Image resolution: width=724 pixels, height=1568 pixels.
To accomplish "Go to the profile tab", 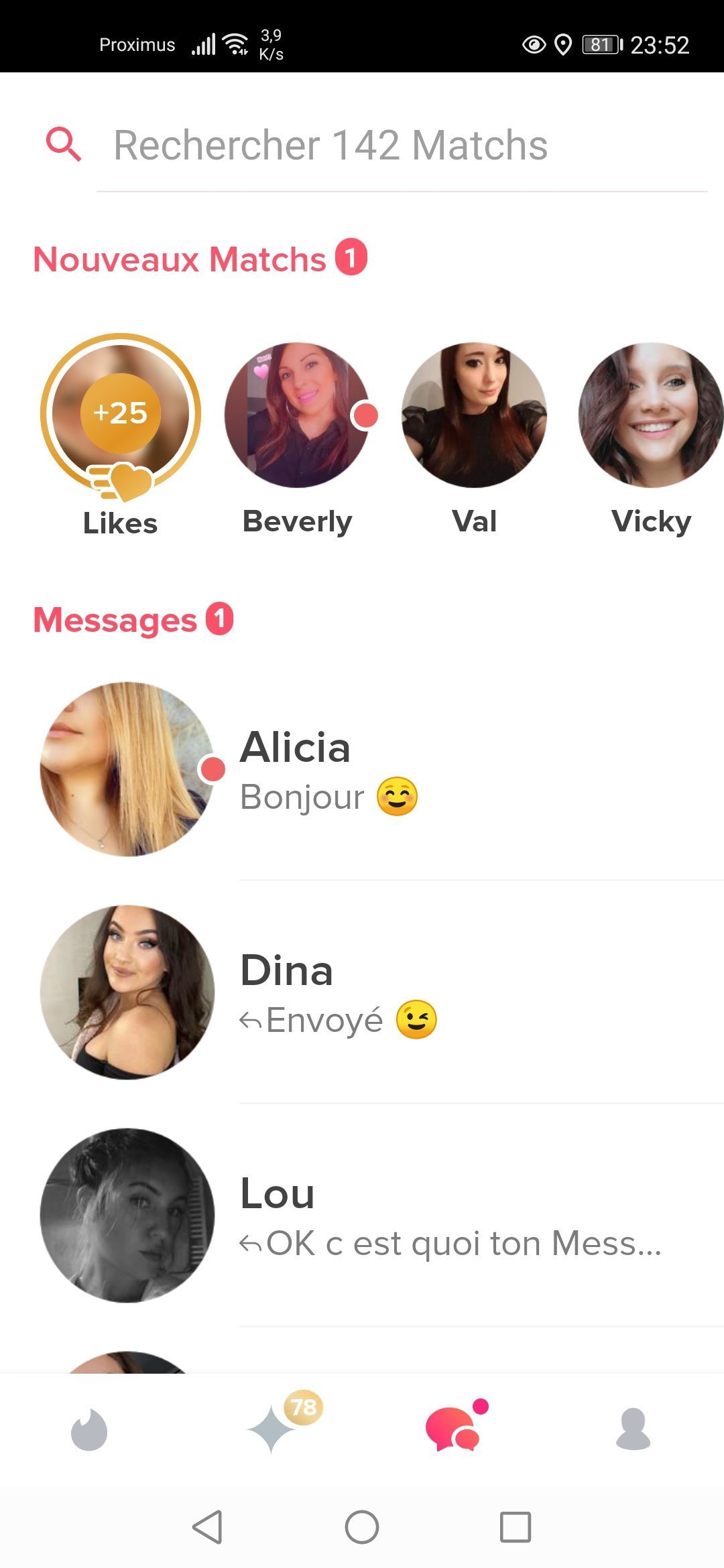I will click(633, 1429).
